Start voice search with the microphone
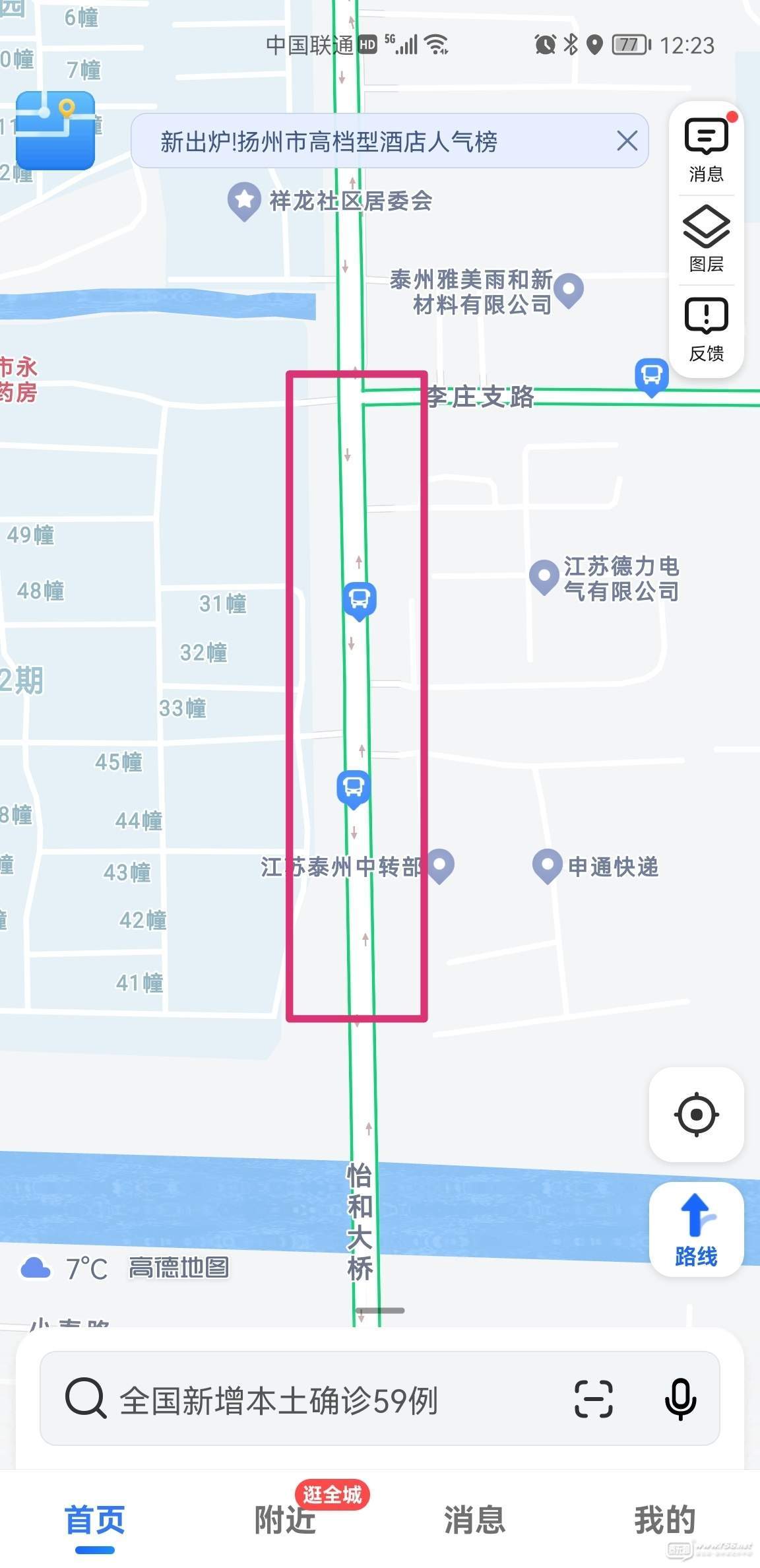Viewport: 760px width, 1568px height. tap(680, 1398)
